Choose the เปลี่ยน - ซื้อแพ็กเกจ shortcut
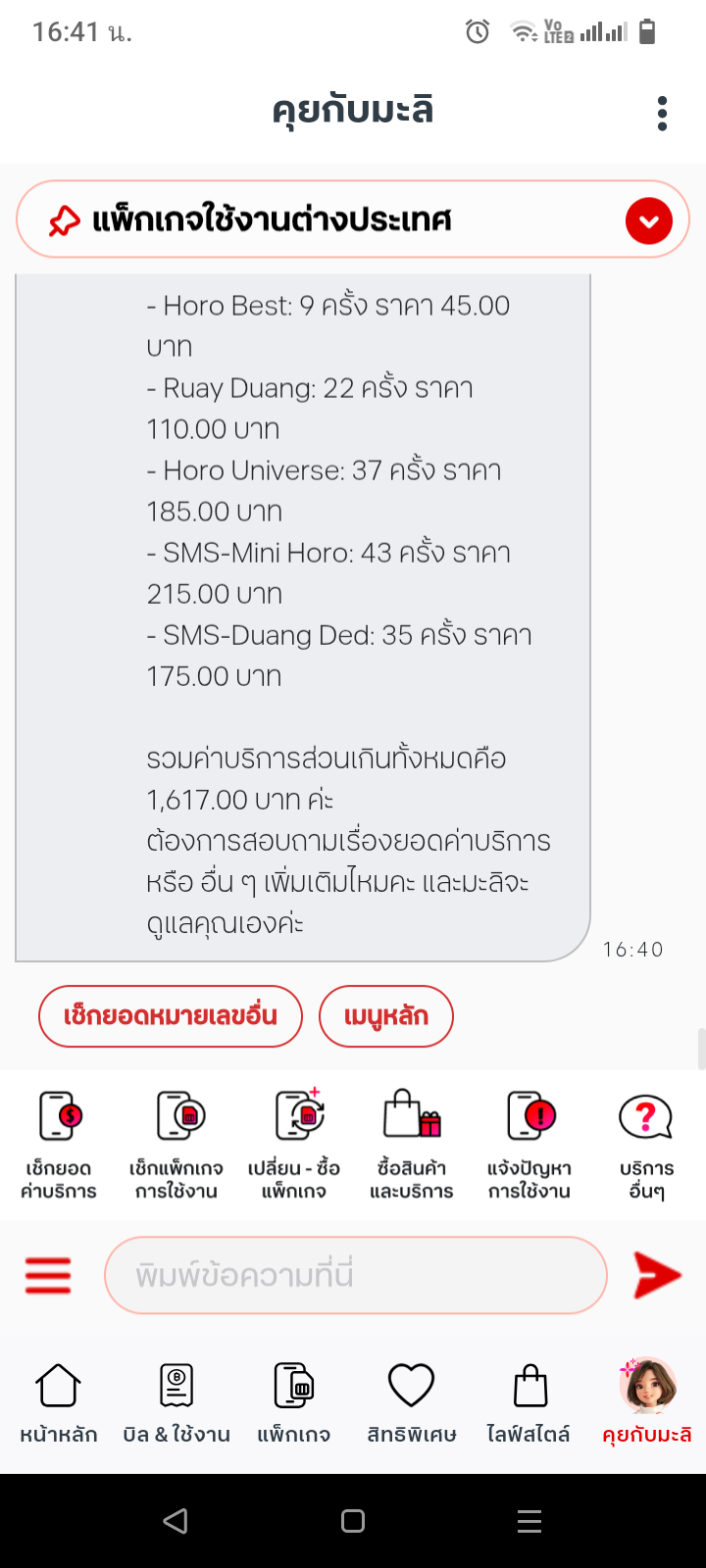The height and width of the screenshot is (1568, 706). [294, 1145]
